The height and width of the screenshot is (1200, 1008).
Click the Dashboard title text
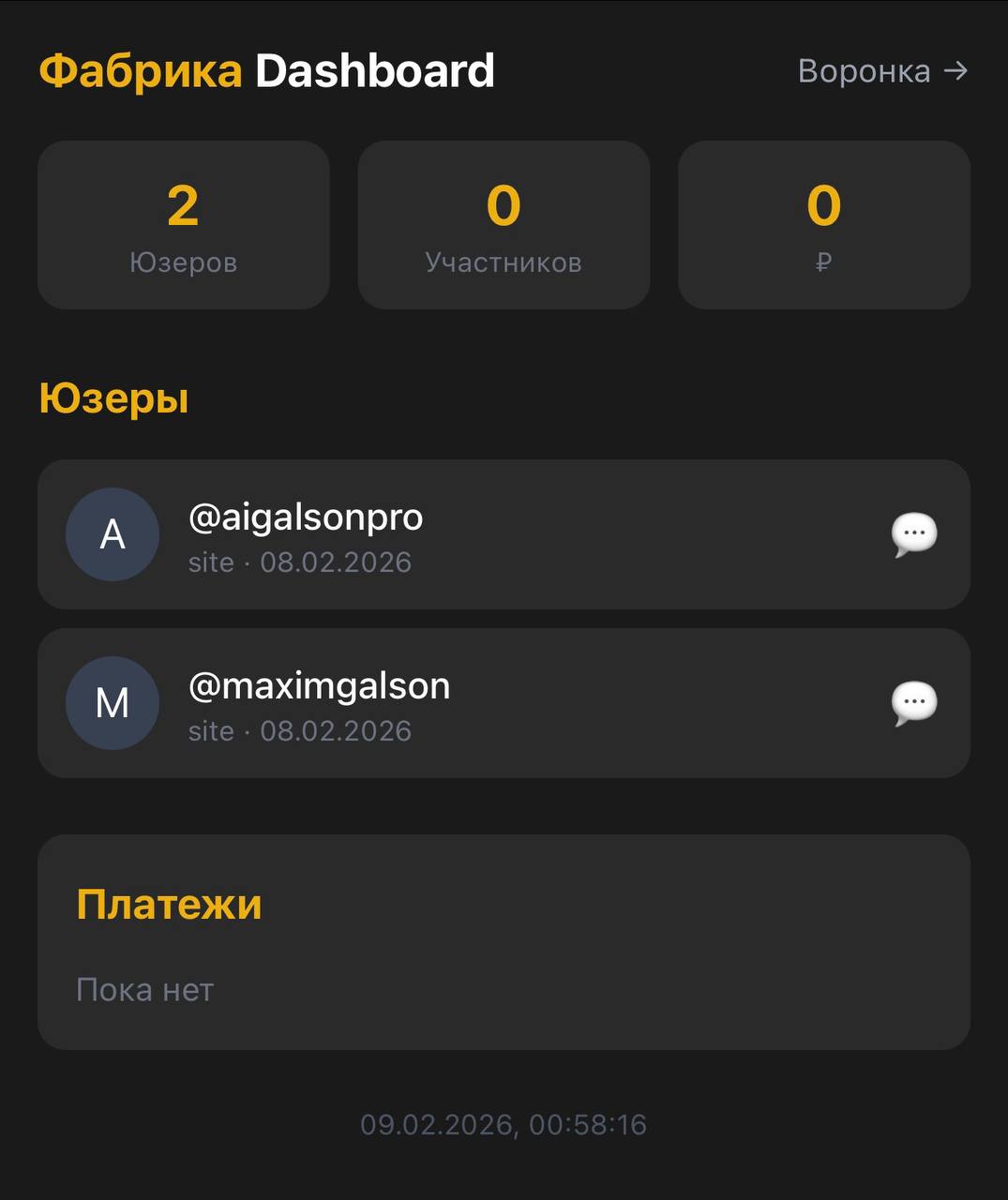tap(374, 69)
